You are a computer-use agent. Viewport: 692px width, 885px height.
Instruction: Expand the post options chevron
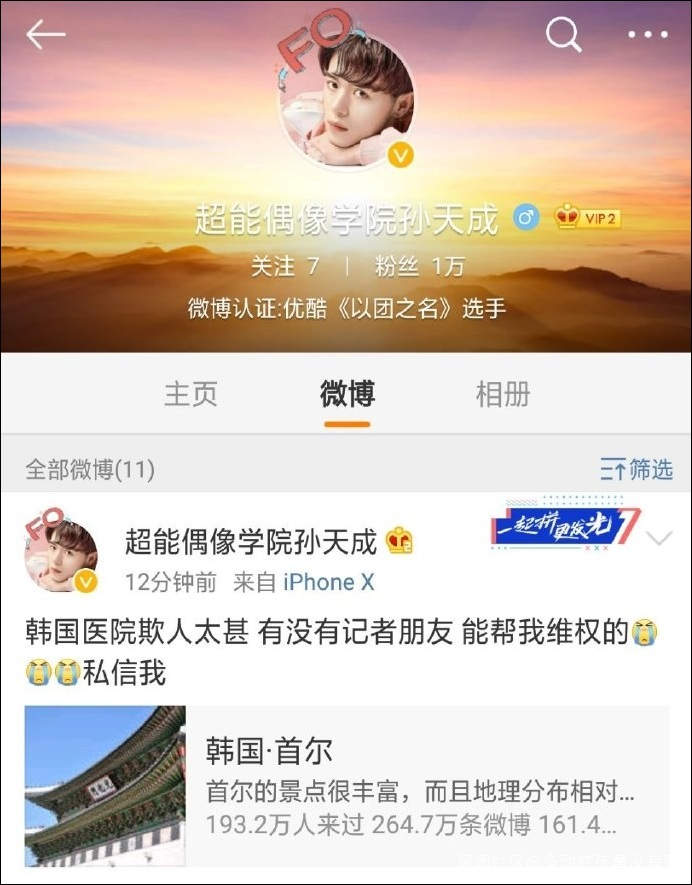coord(660,540)
